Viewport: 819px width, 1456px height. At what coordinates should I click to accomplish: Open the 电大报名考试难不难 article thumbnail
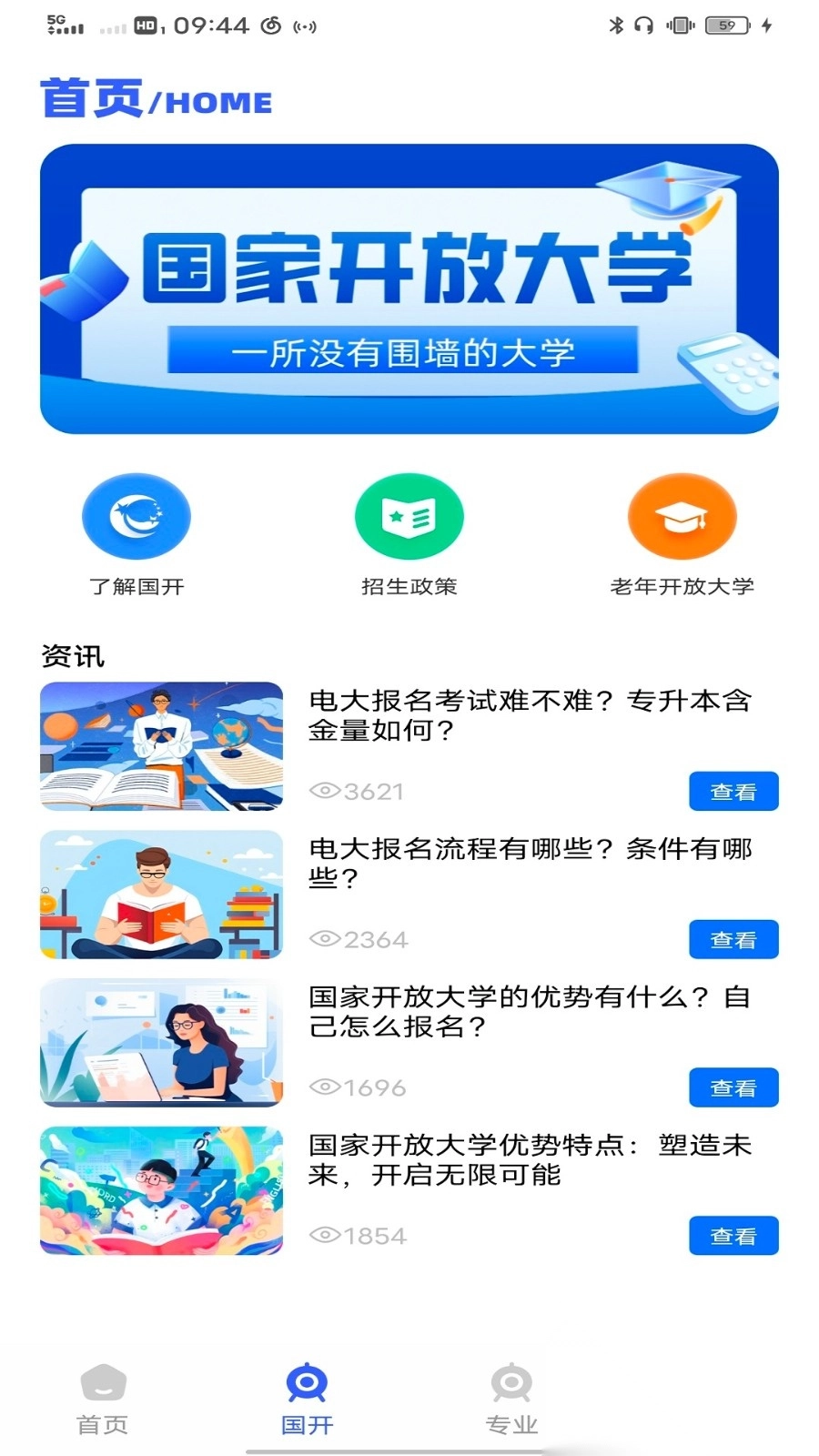[x=162, y=746]
